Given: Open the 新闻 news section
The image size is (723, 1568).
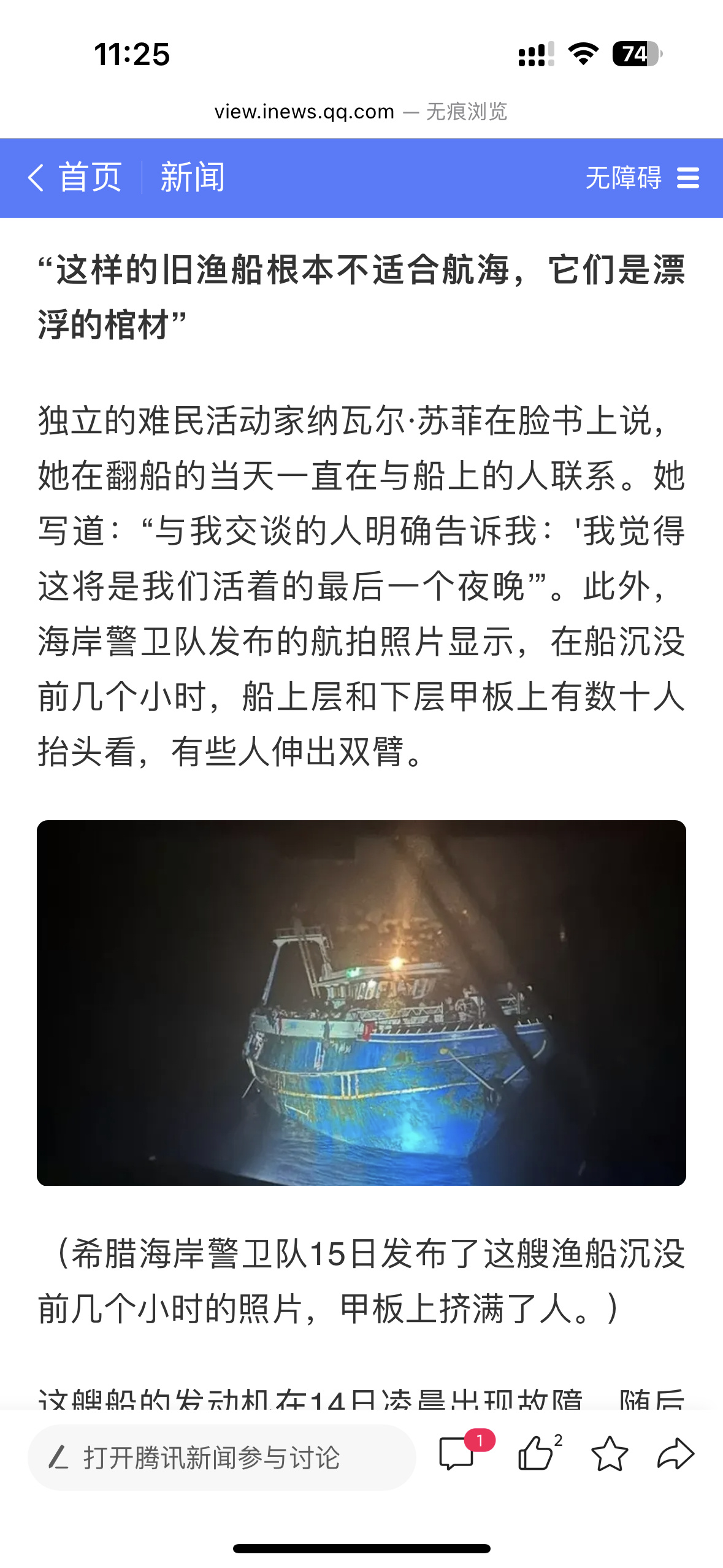Looking at the screenshot, I should [x=193, y=178].
